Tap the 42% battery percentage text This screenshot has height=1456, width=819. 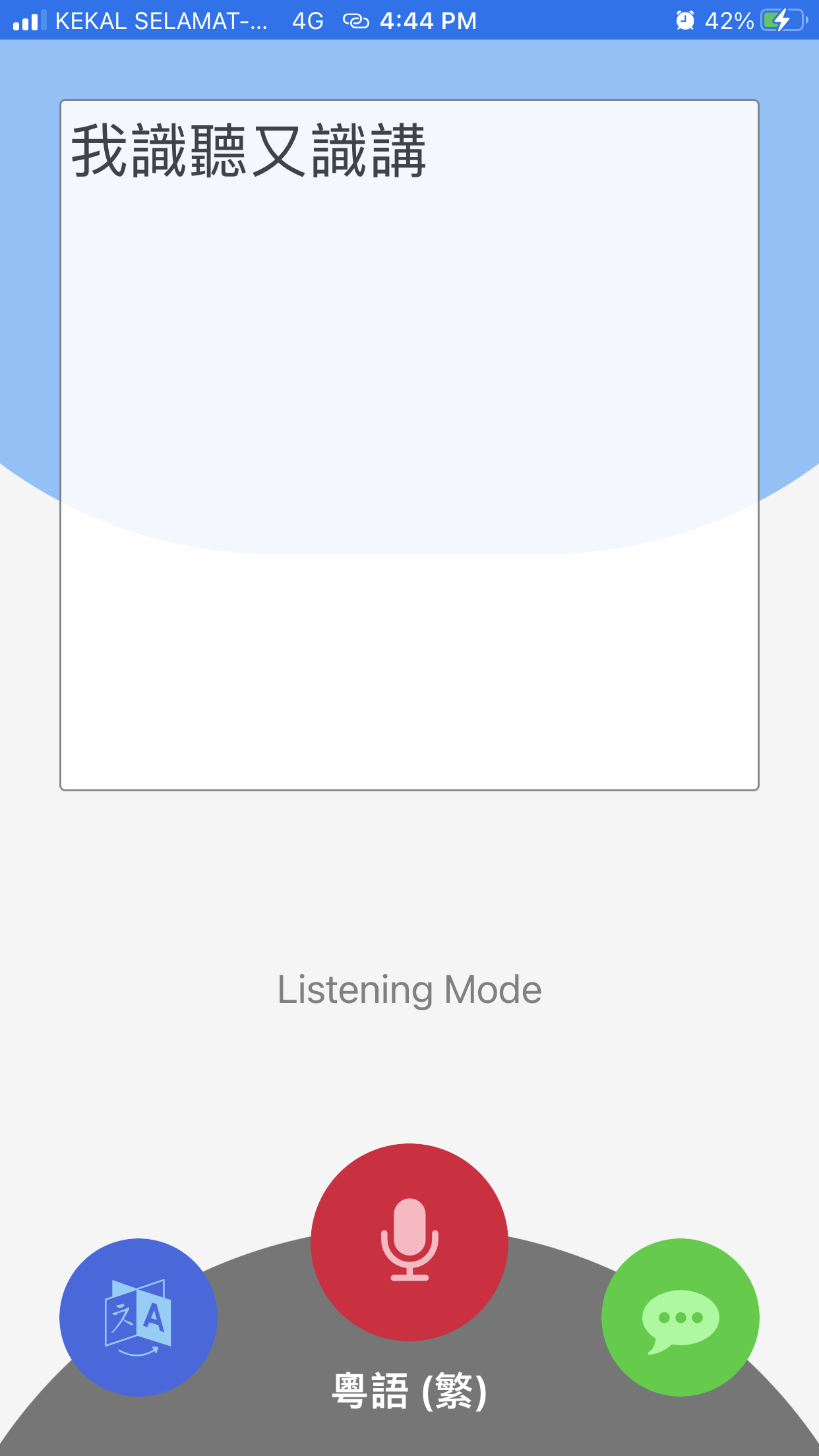tap(727, 20)
